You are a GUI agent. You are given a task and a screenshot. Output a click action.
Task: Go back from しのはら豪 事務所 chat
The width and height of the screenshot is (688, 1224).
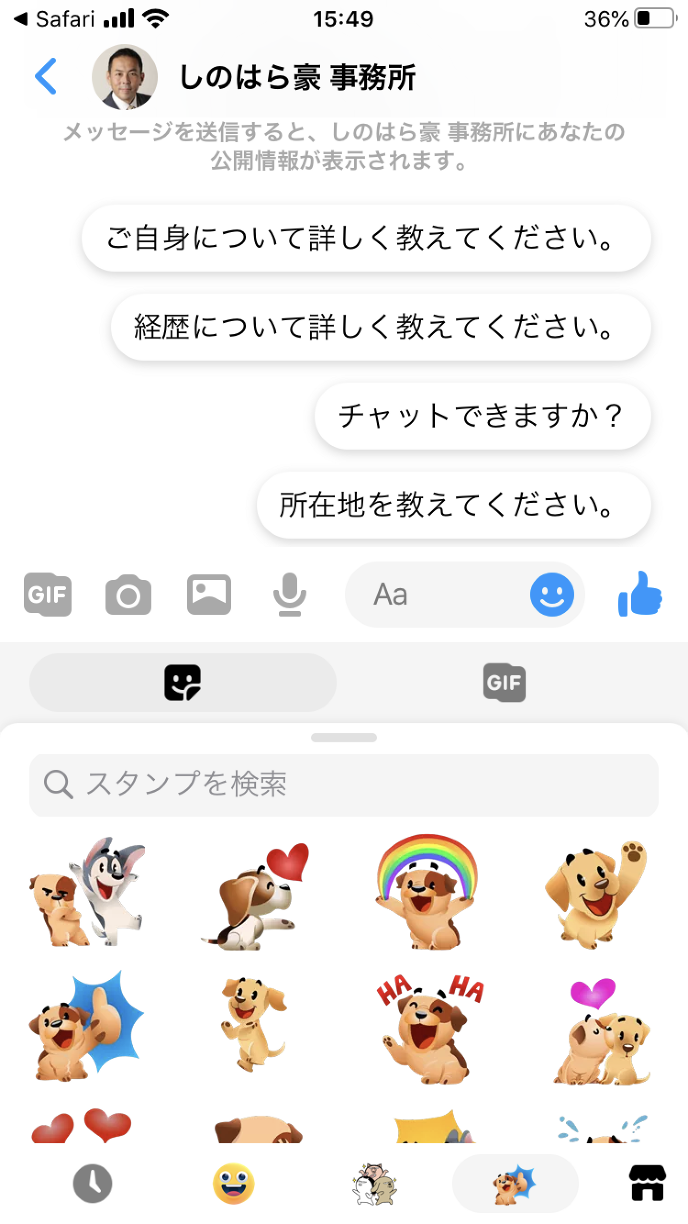[x=46, y=76]
